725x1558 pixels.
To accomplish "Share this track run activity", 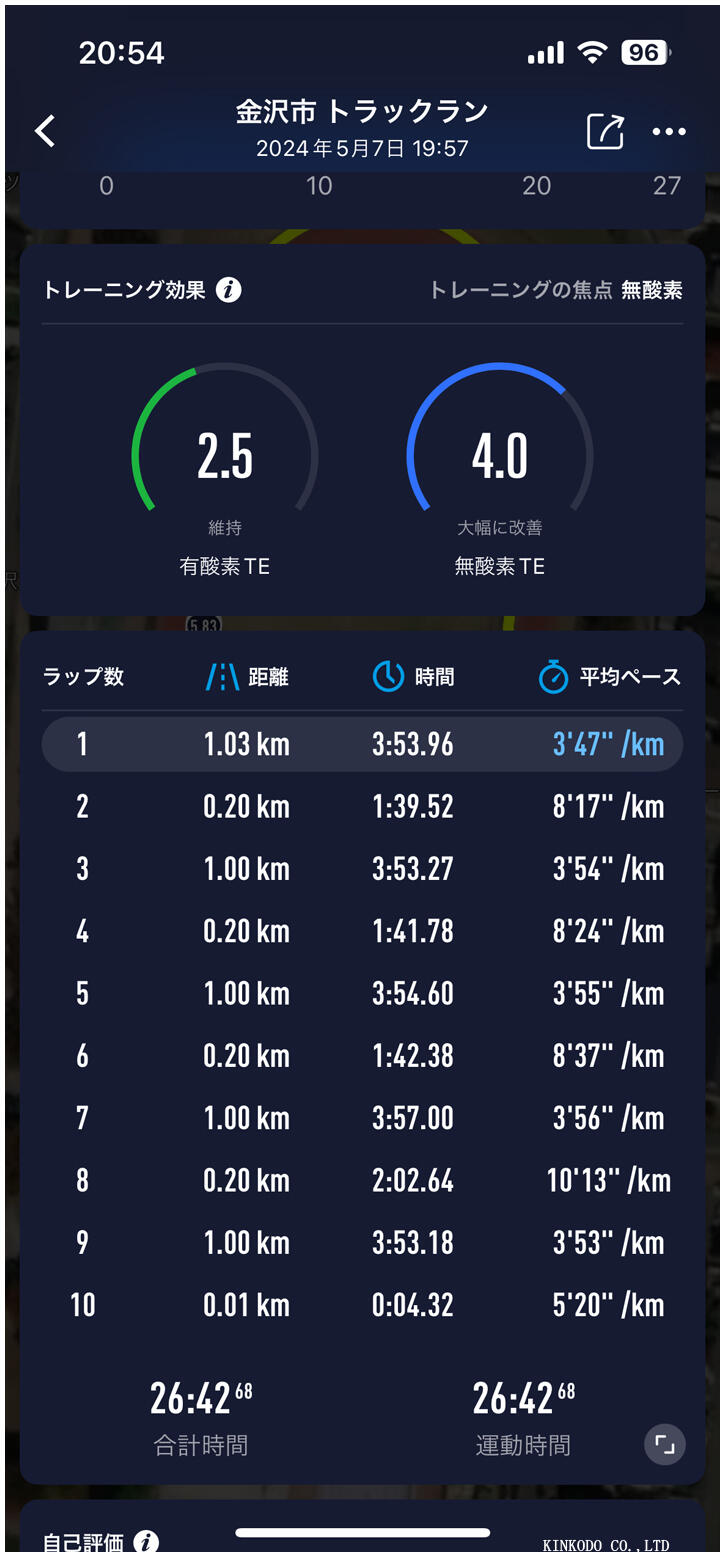I will [x=605, y=132].
